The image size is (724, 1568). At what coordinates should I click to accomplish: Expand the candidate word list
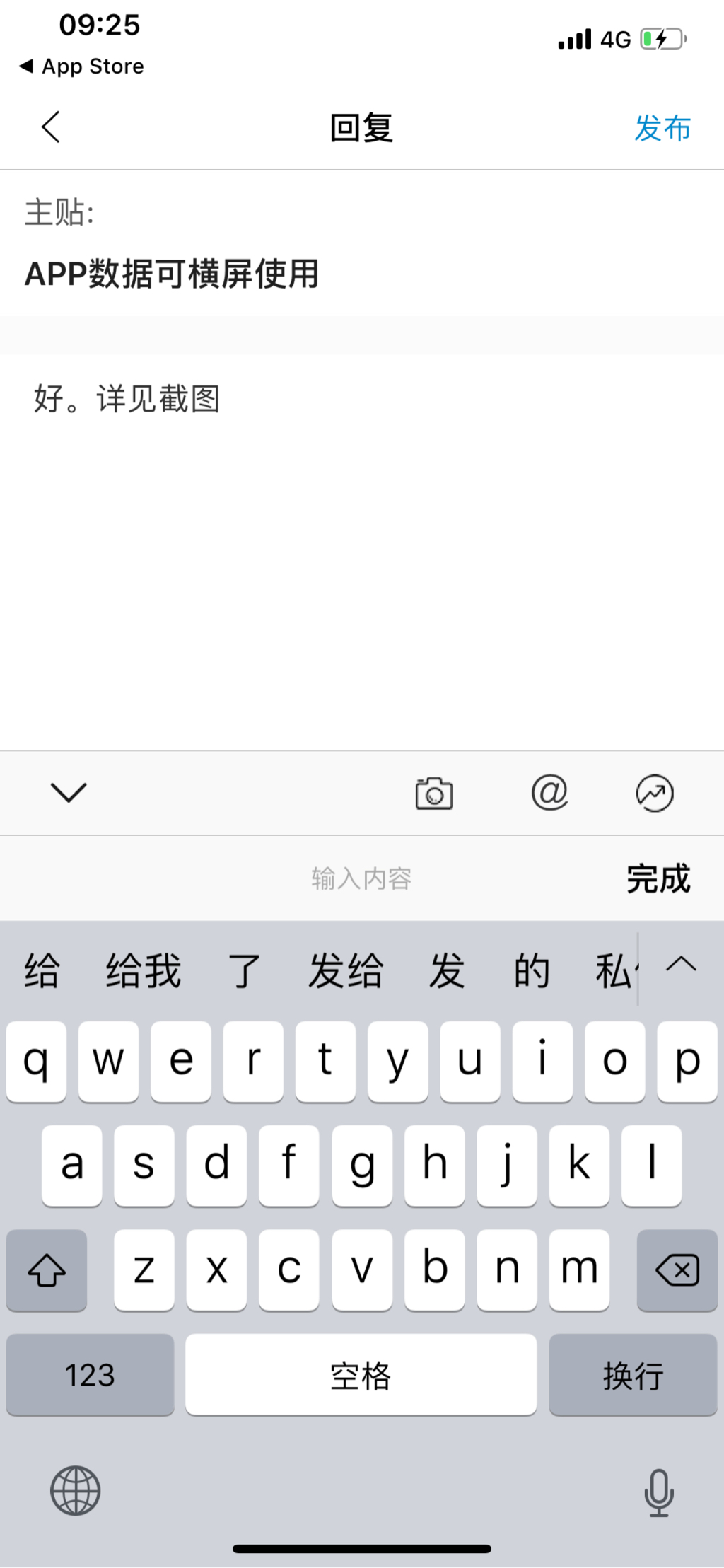pyautogui.click(x=682, y=965)
